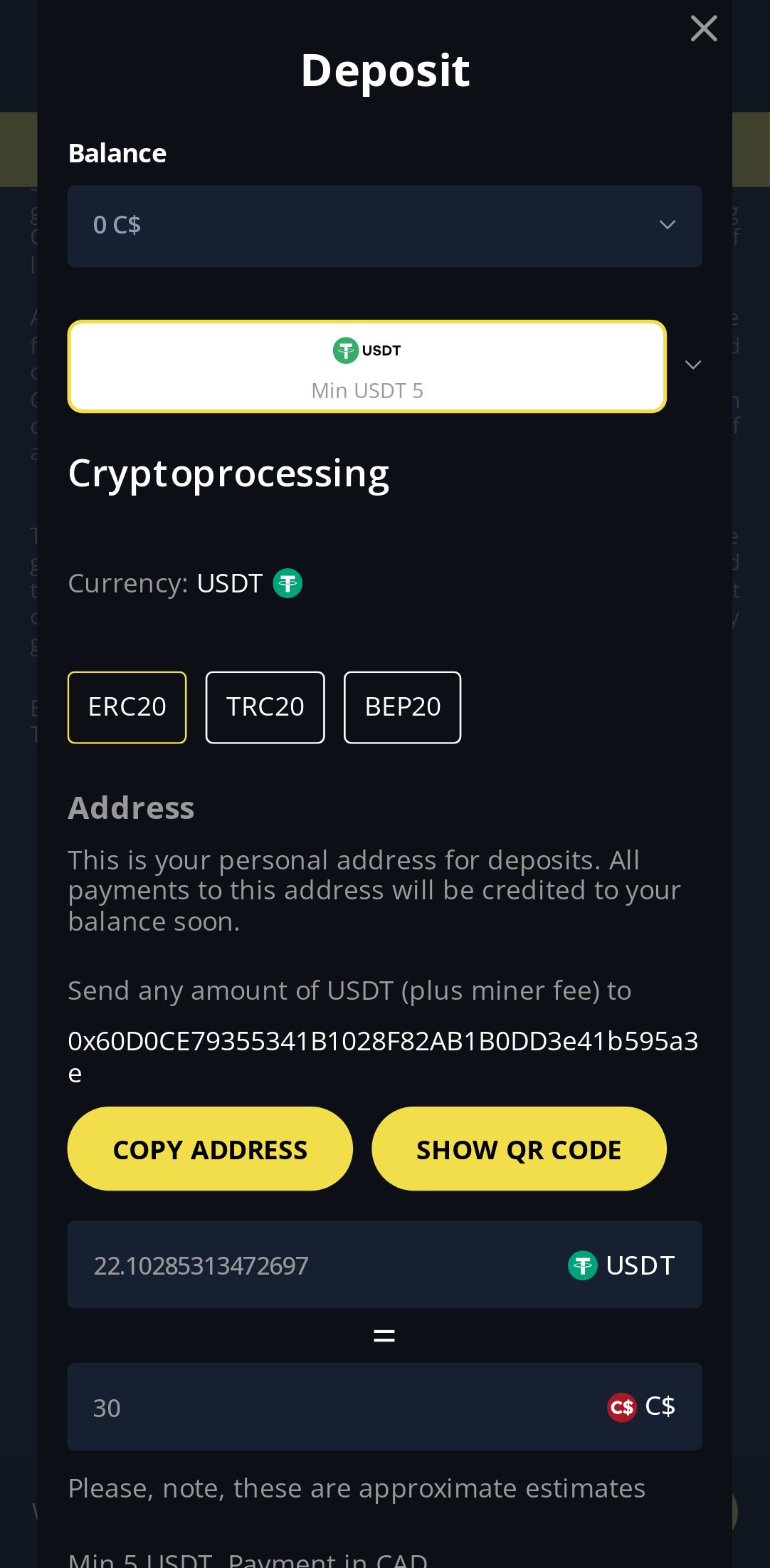Show the QR code for deposit
Screen dimensions: 770x1568
click(x=519, y=1149)
